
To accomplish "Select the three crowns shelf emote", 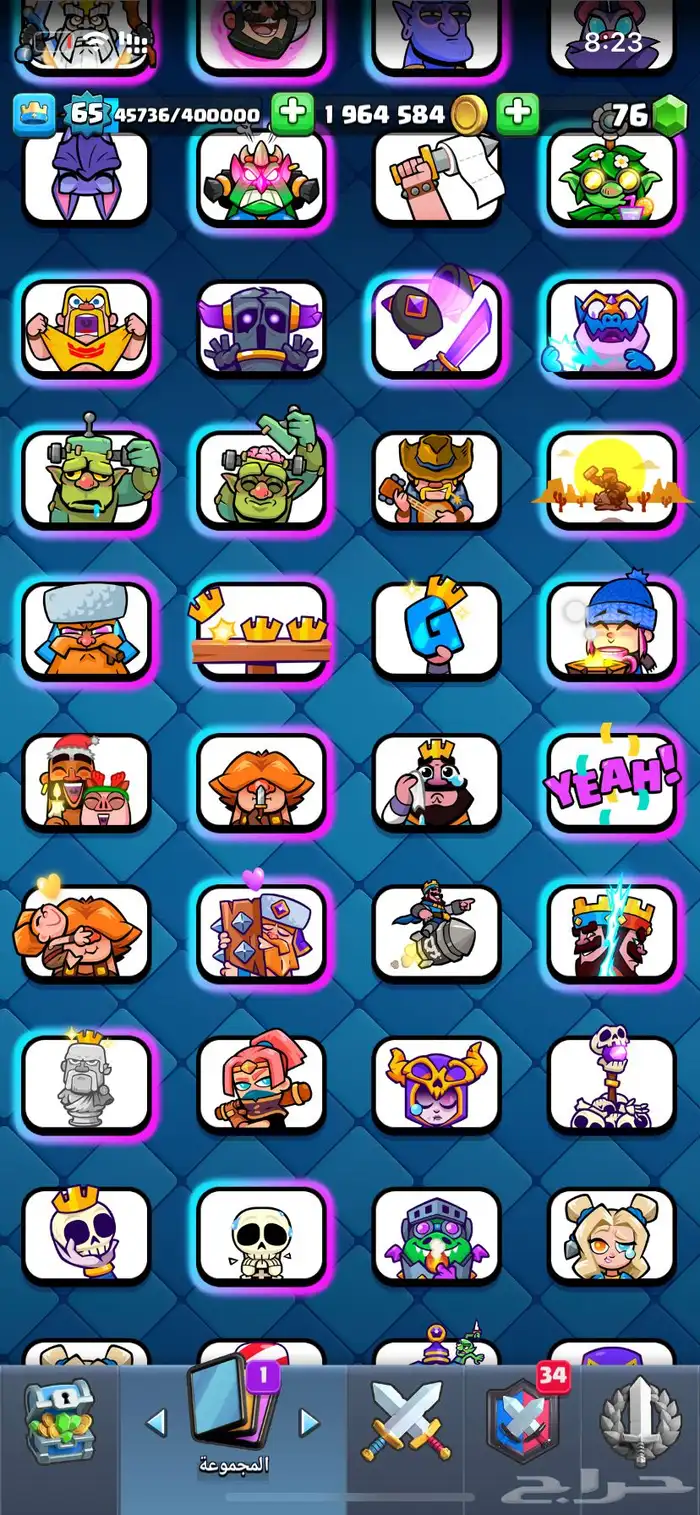I will [261, 630].
